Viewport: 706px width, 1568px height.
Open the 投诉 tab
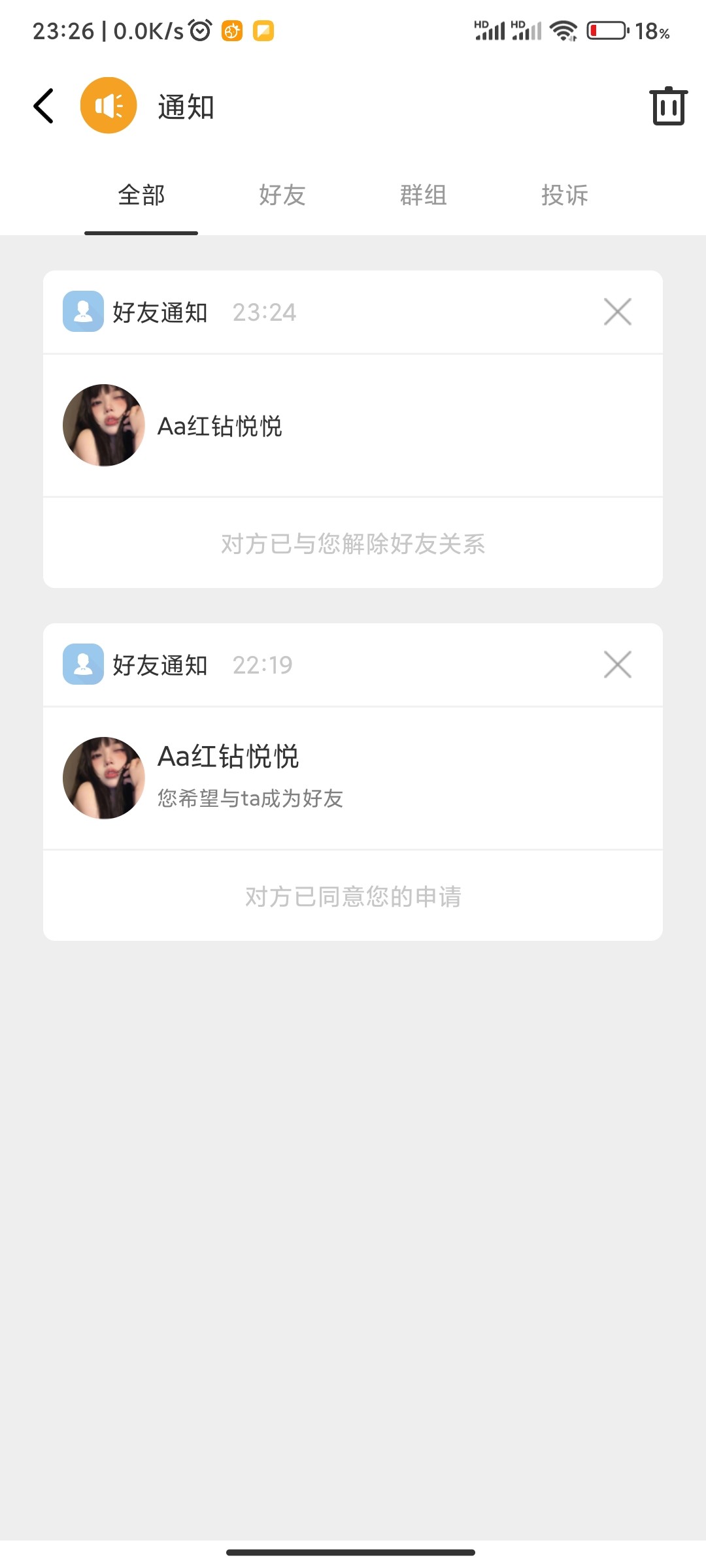pos(565,195)
